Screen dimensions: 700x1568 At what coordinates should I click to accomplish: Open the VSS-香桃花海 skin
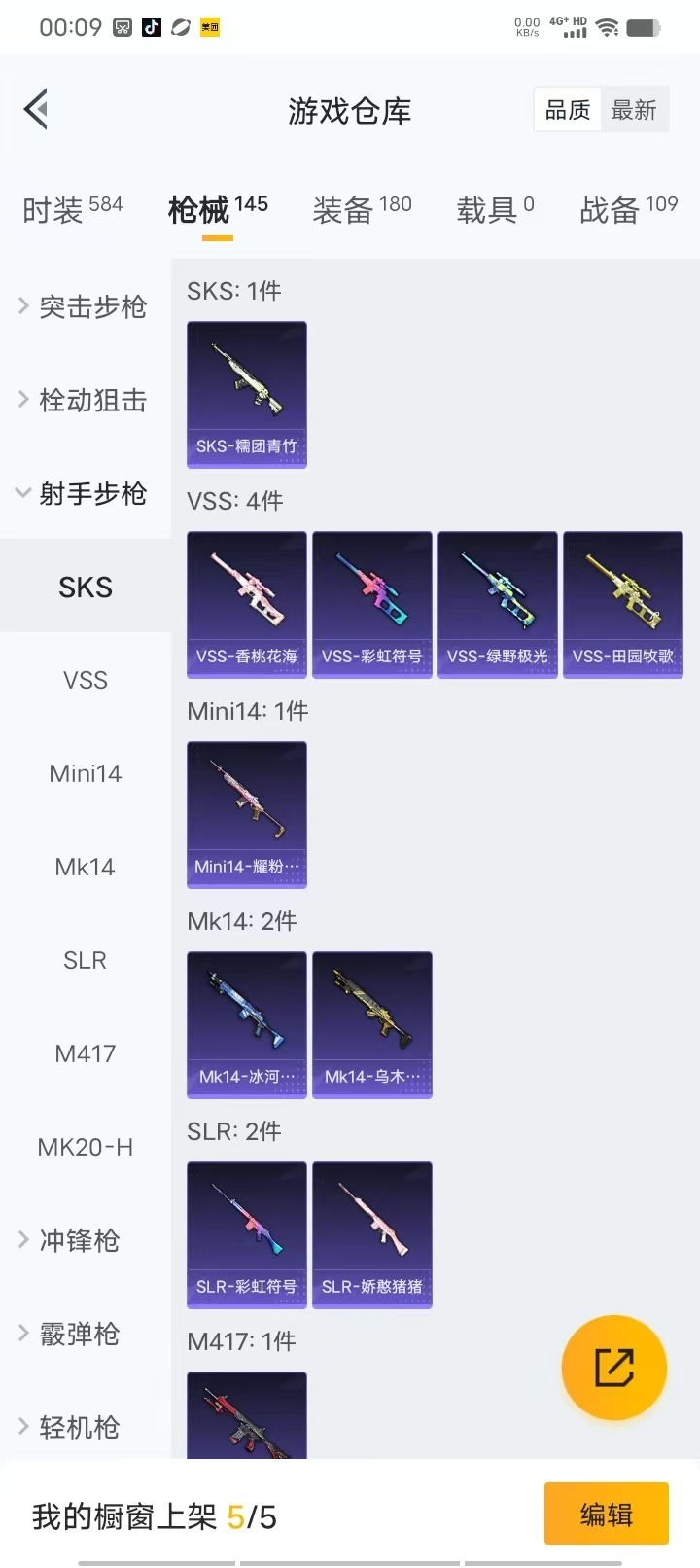coord(247,604)
